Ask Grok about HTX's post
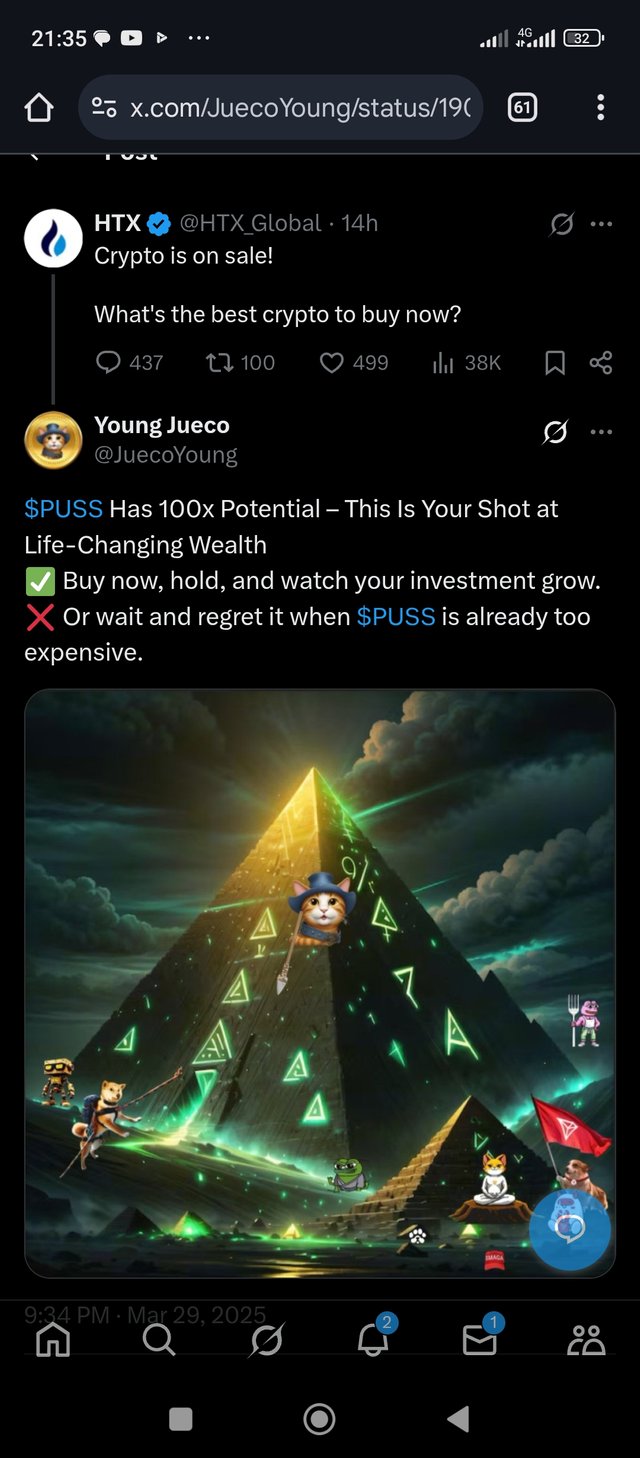 click(x=562, y=224)
